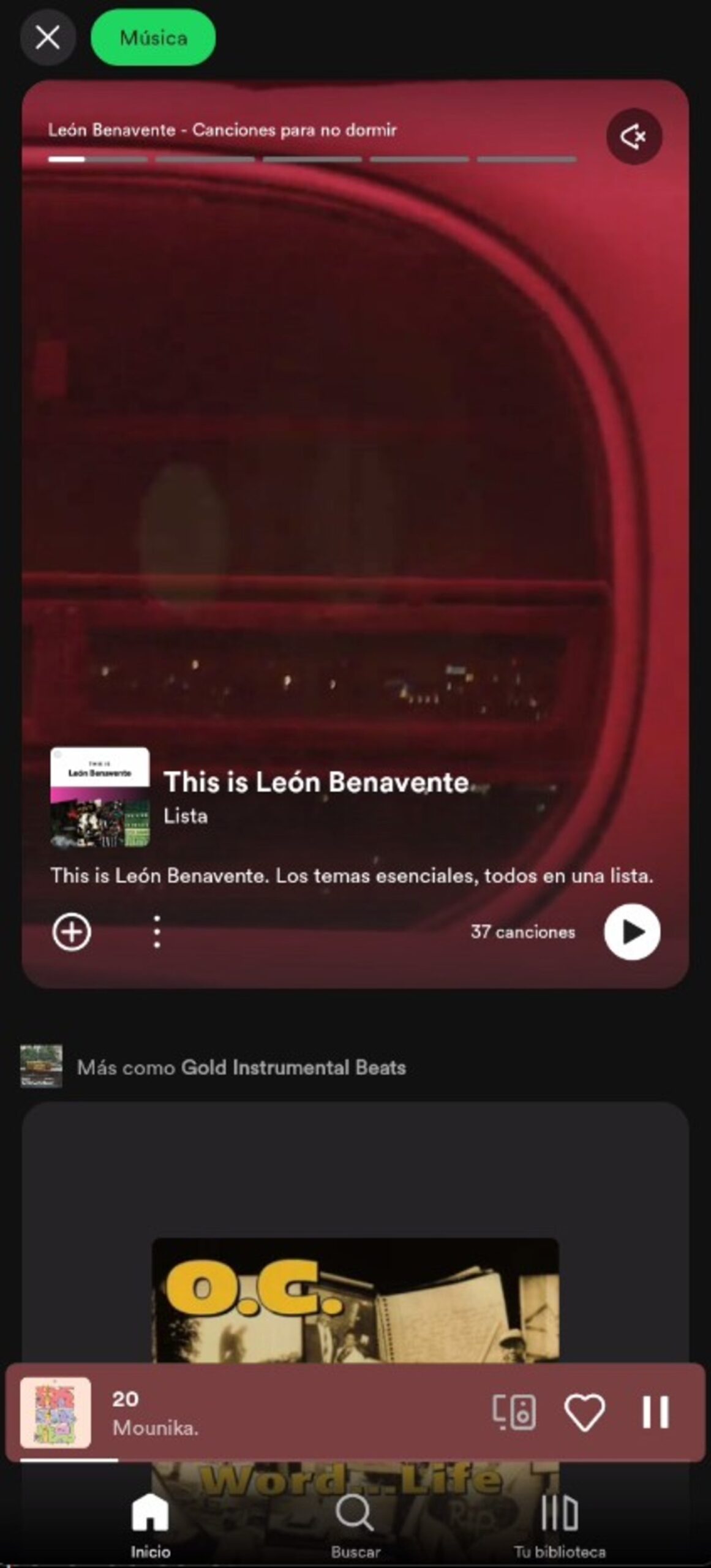Open This is León Benavente playlist

[315, 783]
